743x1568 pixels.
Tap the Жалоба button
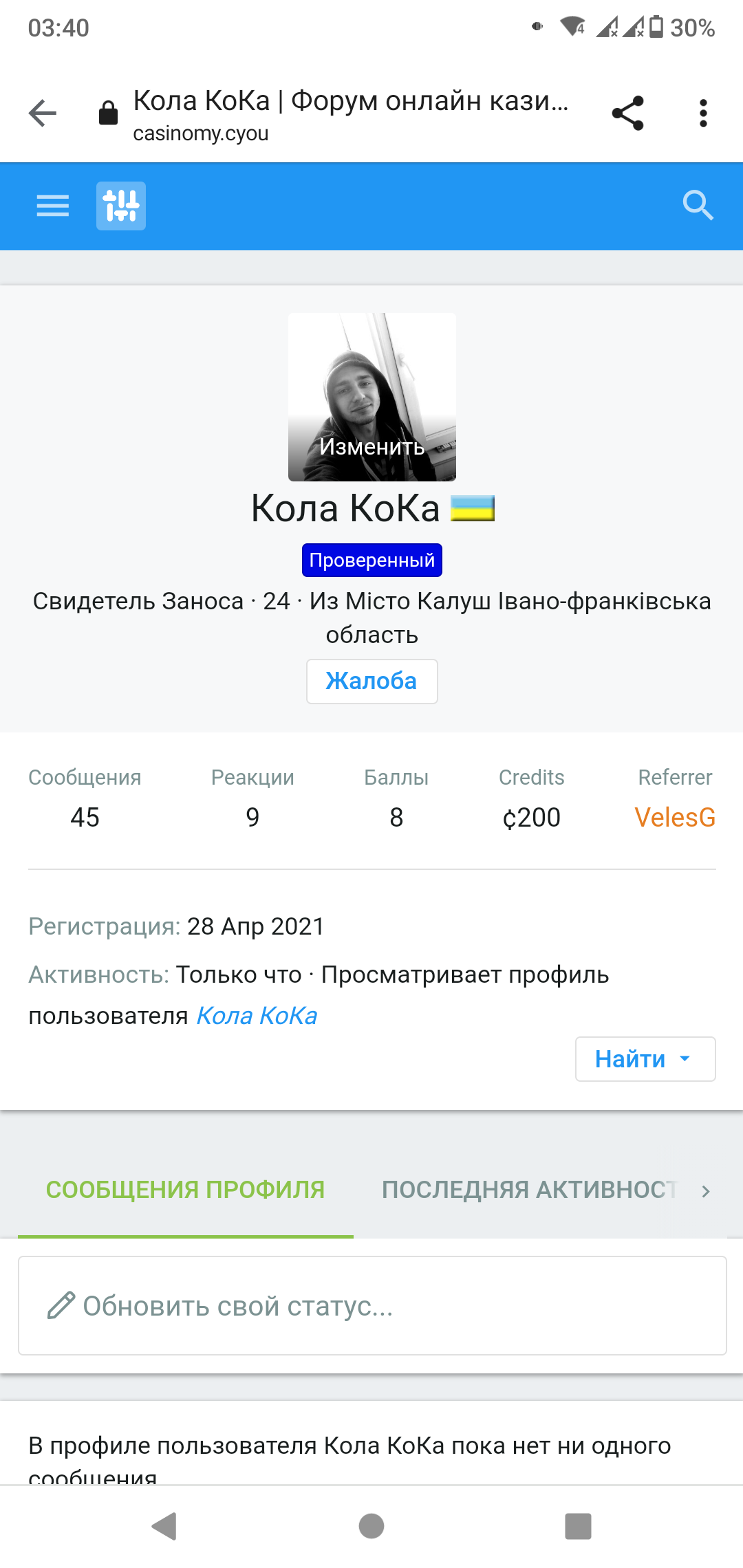pos(371,681)
